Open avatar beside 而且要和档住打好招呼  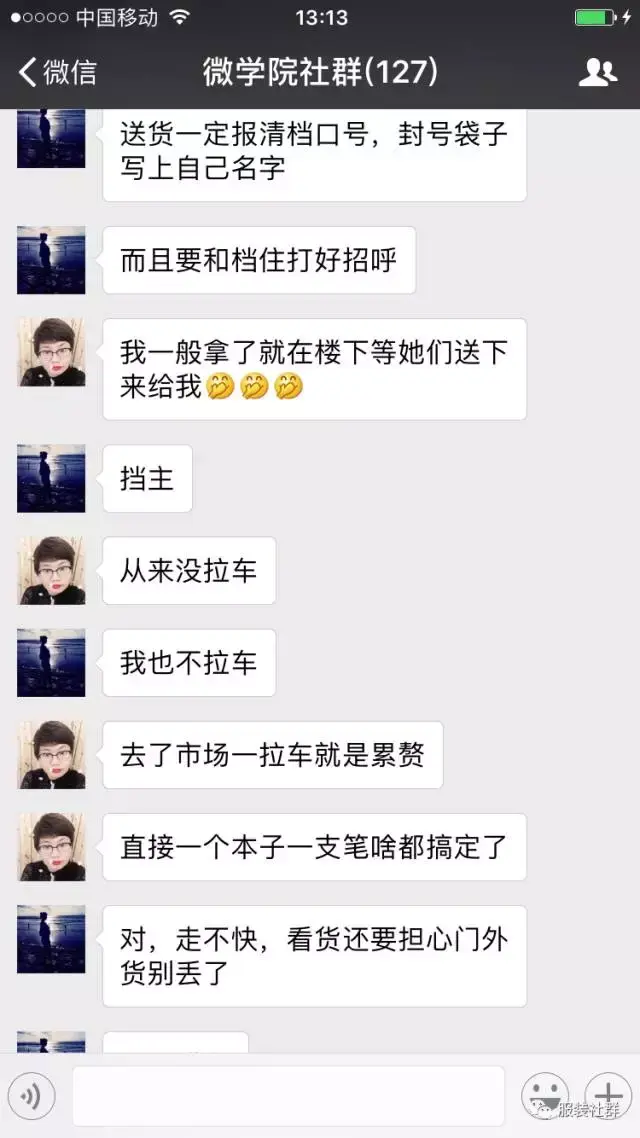point(51,260)
